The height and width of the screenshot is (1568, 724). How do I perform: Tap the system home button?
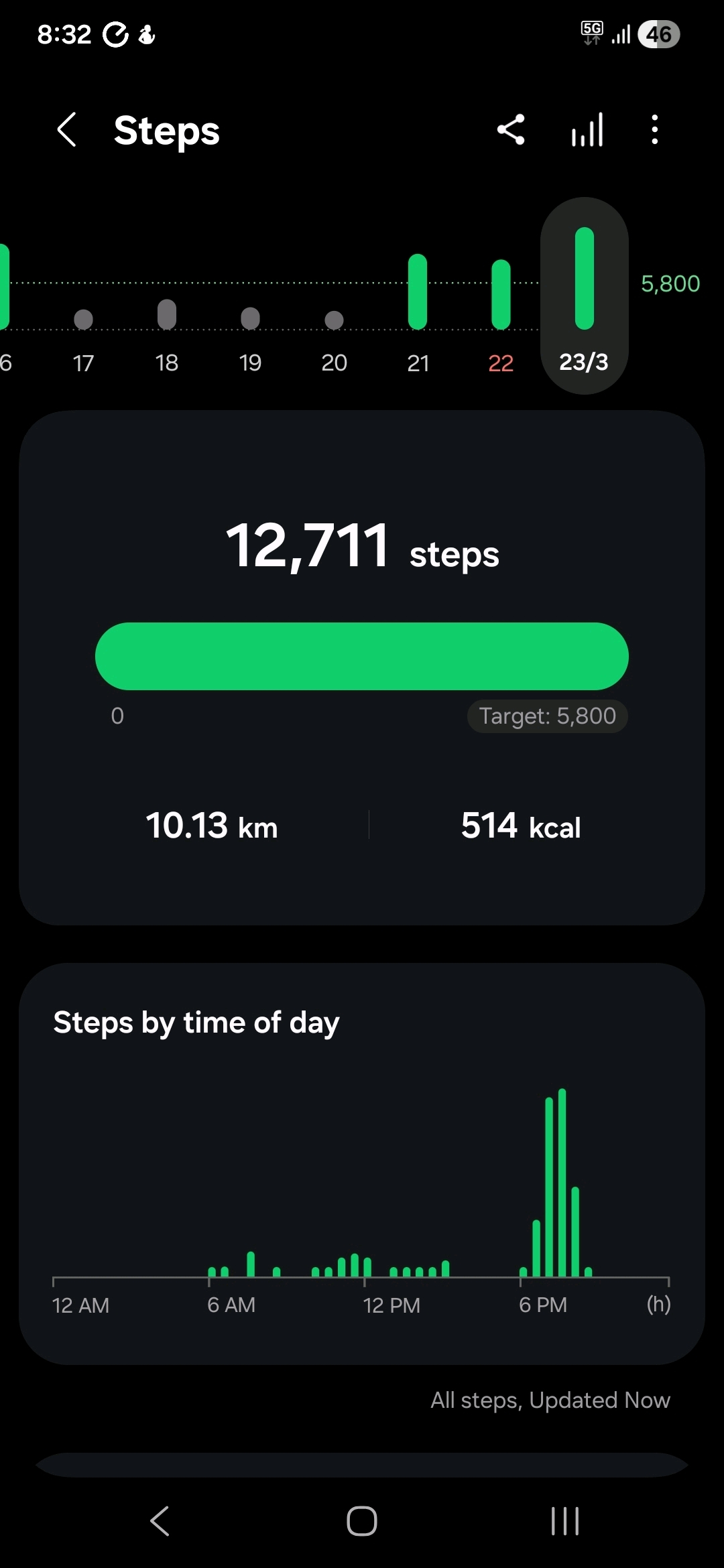[362, 1520]
